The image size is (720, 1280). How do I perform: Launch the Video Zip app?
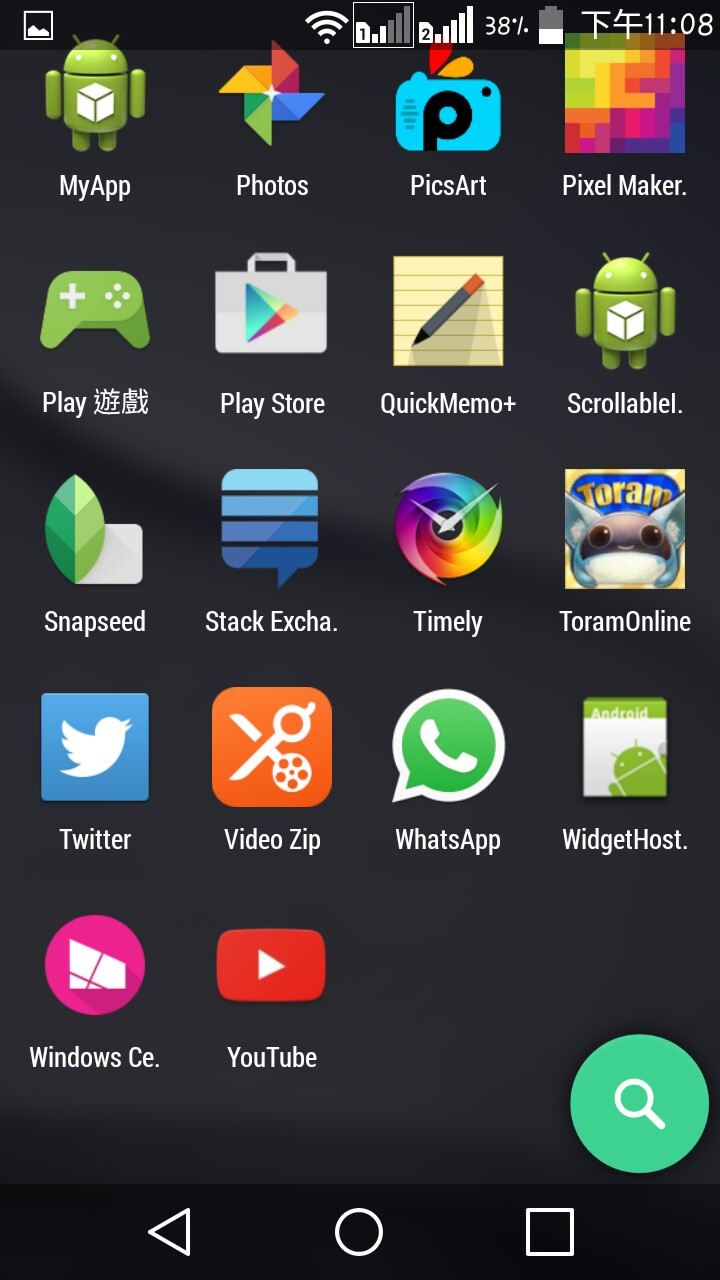(272, 747)
